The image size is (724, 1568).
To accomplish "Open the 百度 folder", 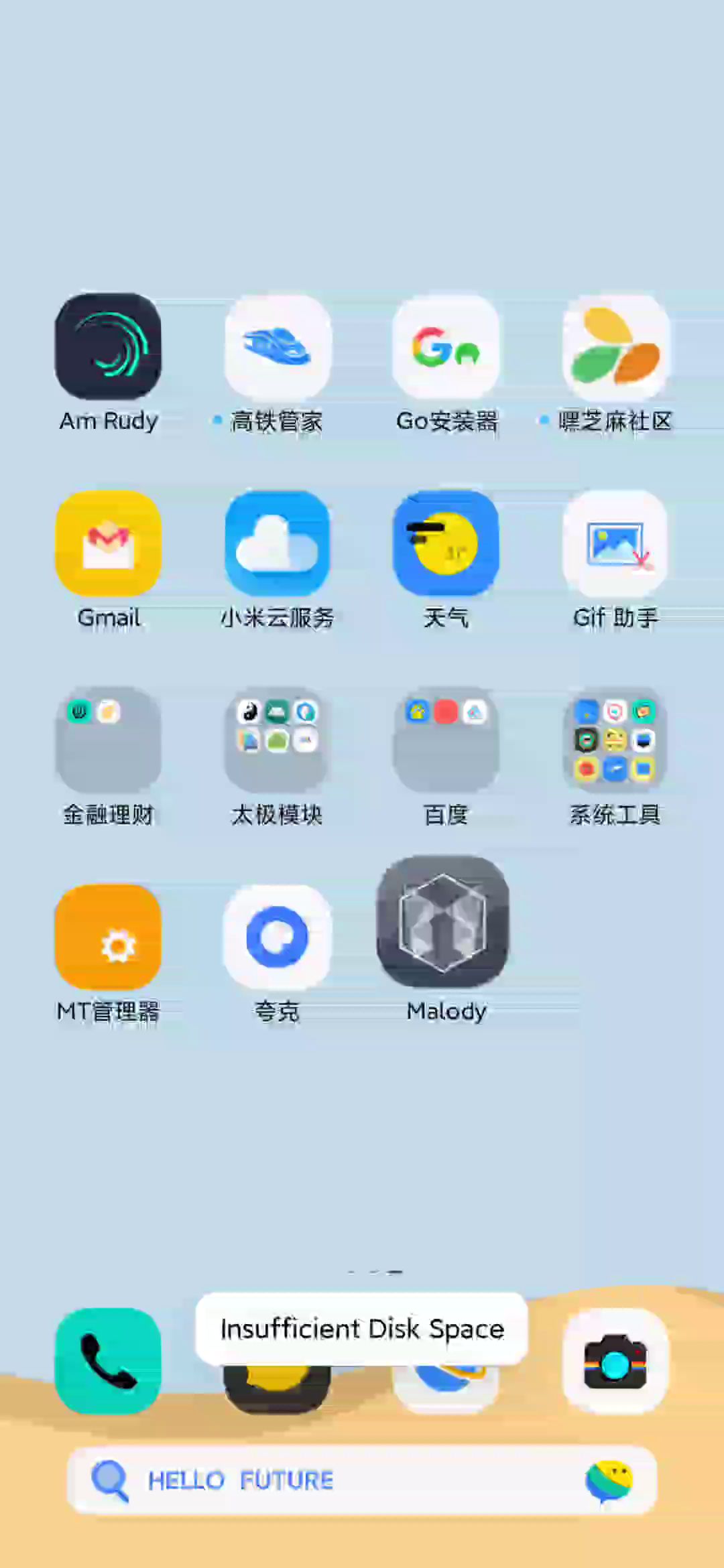I will pyautogui.click(x=446, y=740).
